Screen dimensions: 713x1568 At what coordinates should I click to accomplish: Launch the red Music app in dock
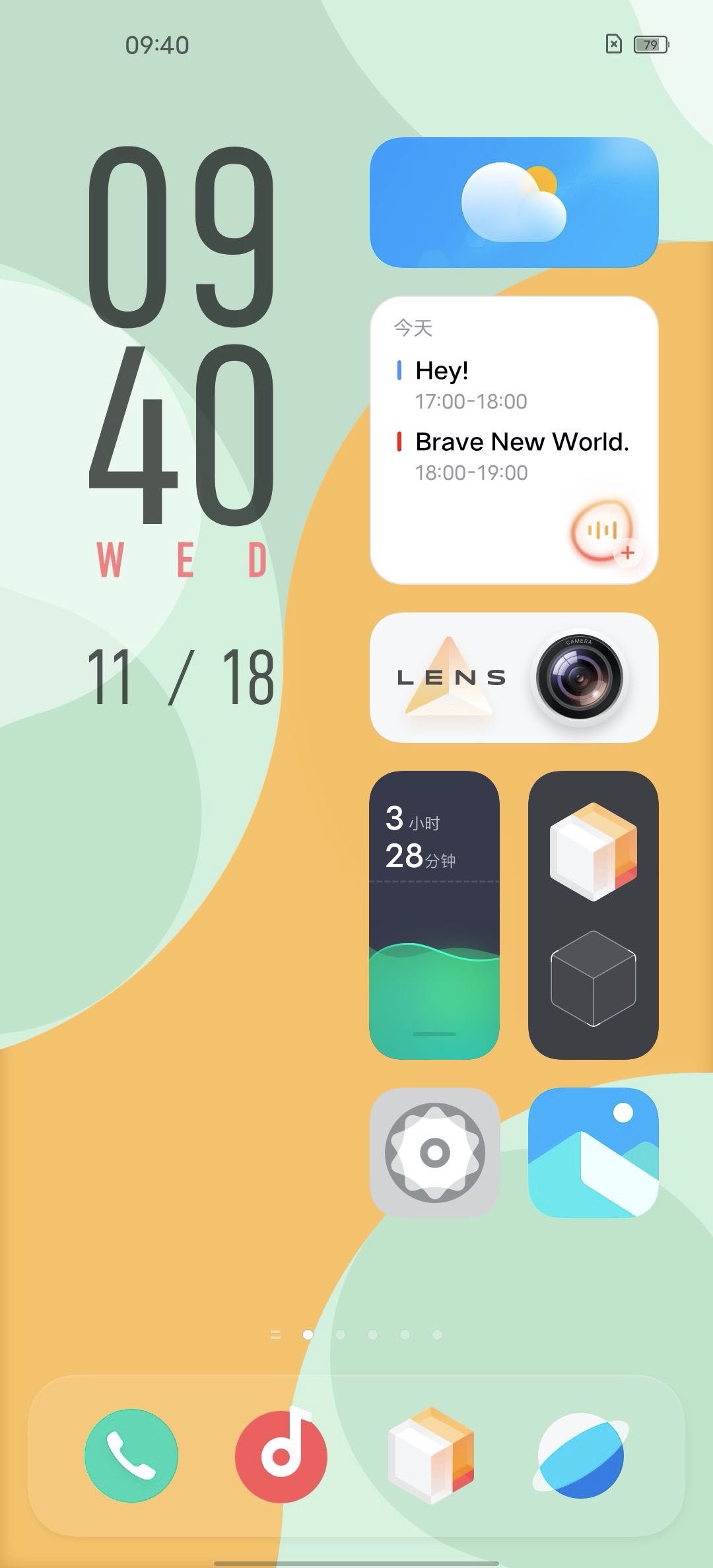(x=281, y=1455)
